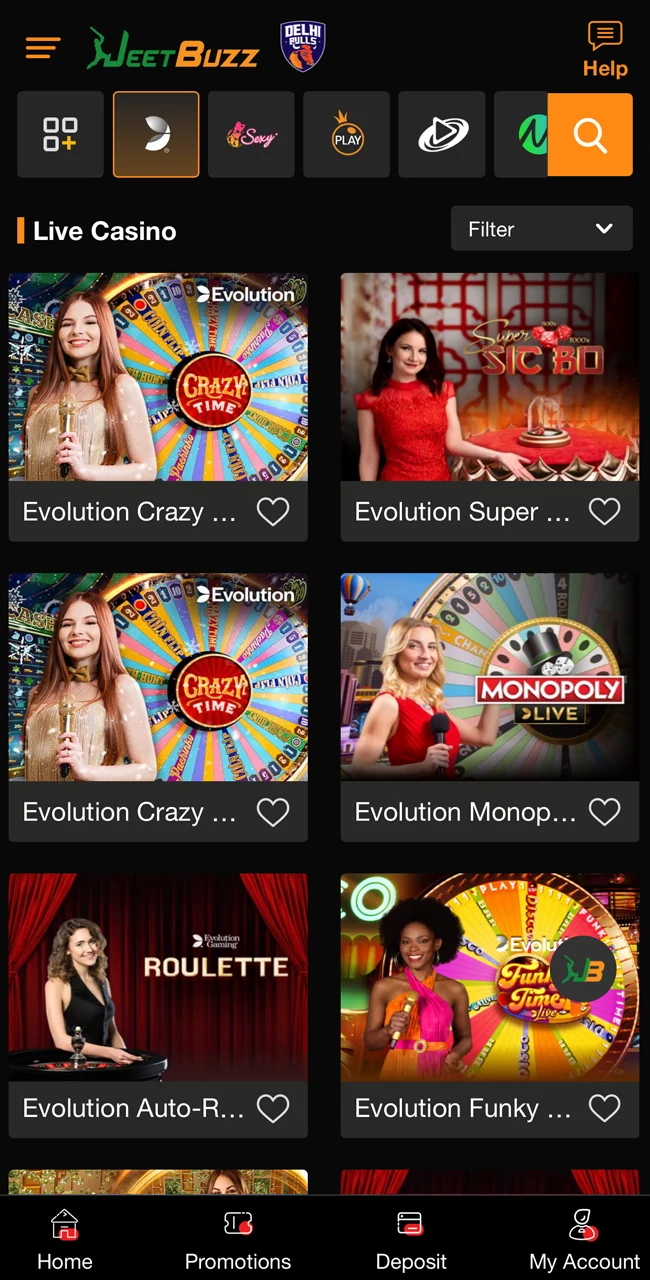
Task: Open Help chat
Action: (604, 49)
